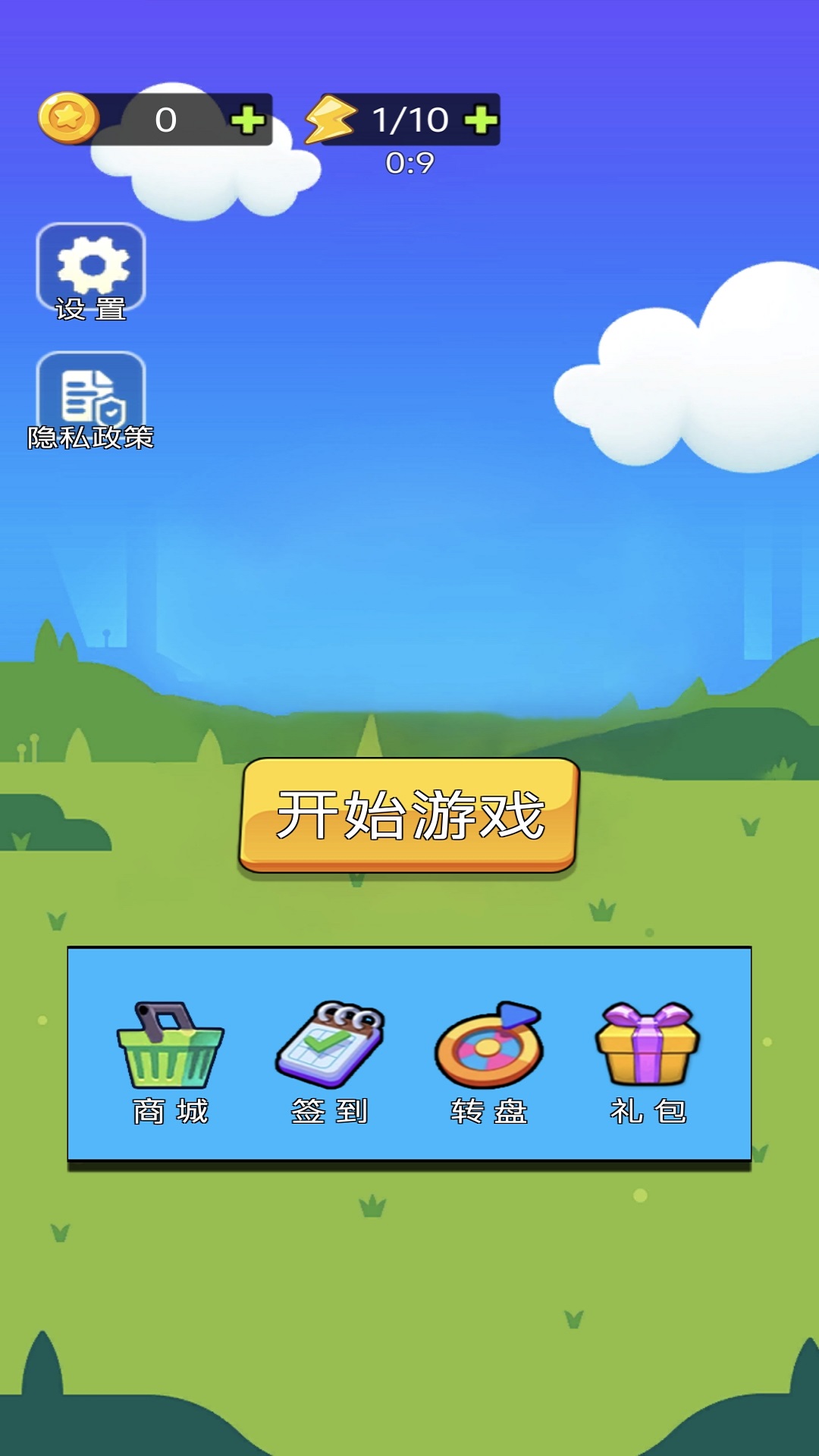Start the game with 开始游戏
The height and width of the screenshot is (1456, 819).
click(409, 815)
